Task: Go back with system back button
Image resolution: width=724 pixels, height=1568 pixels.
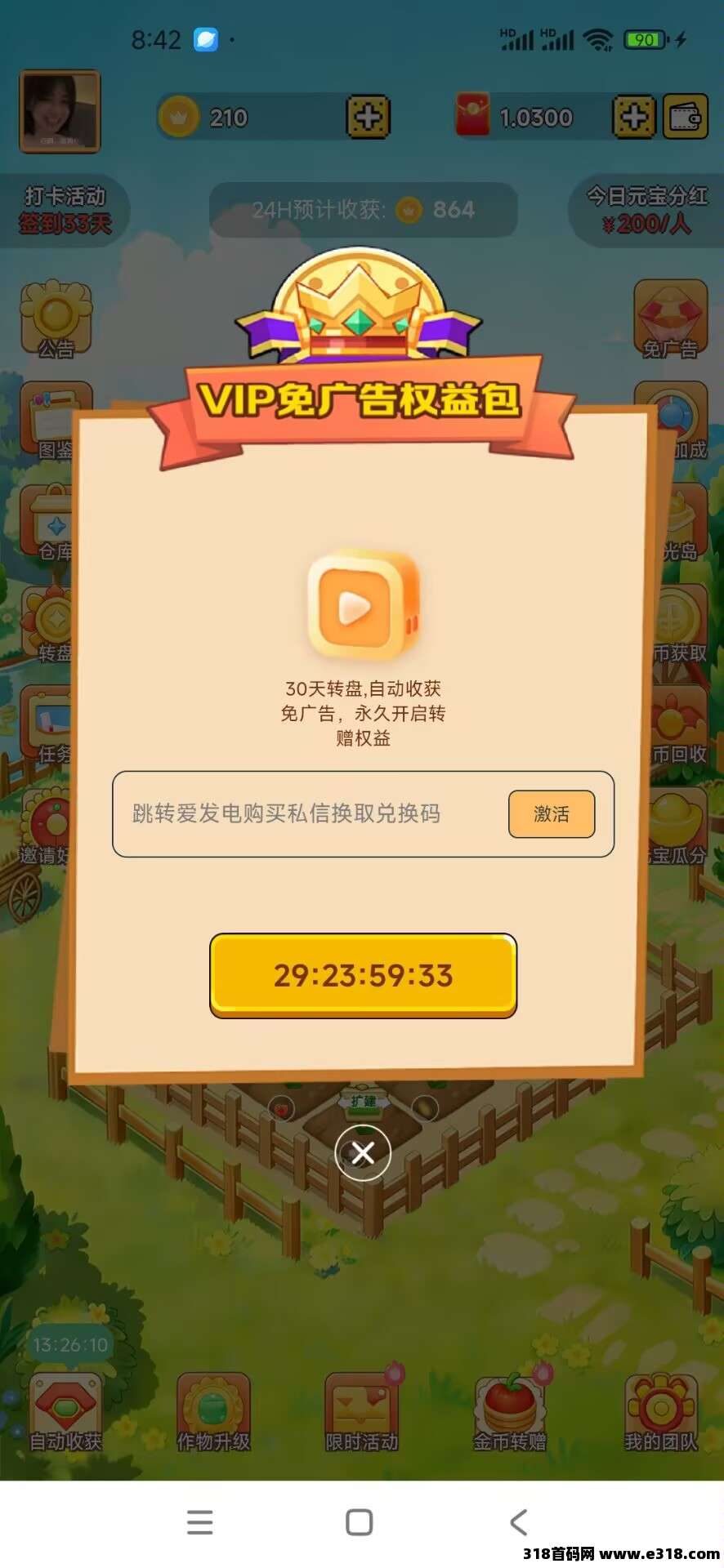Action: [x=518, y=1521]
